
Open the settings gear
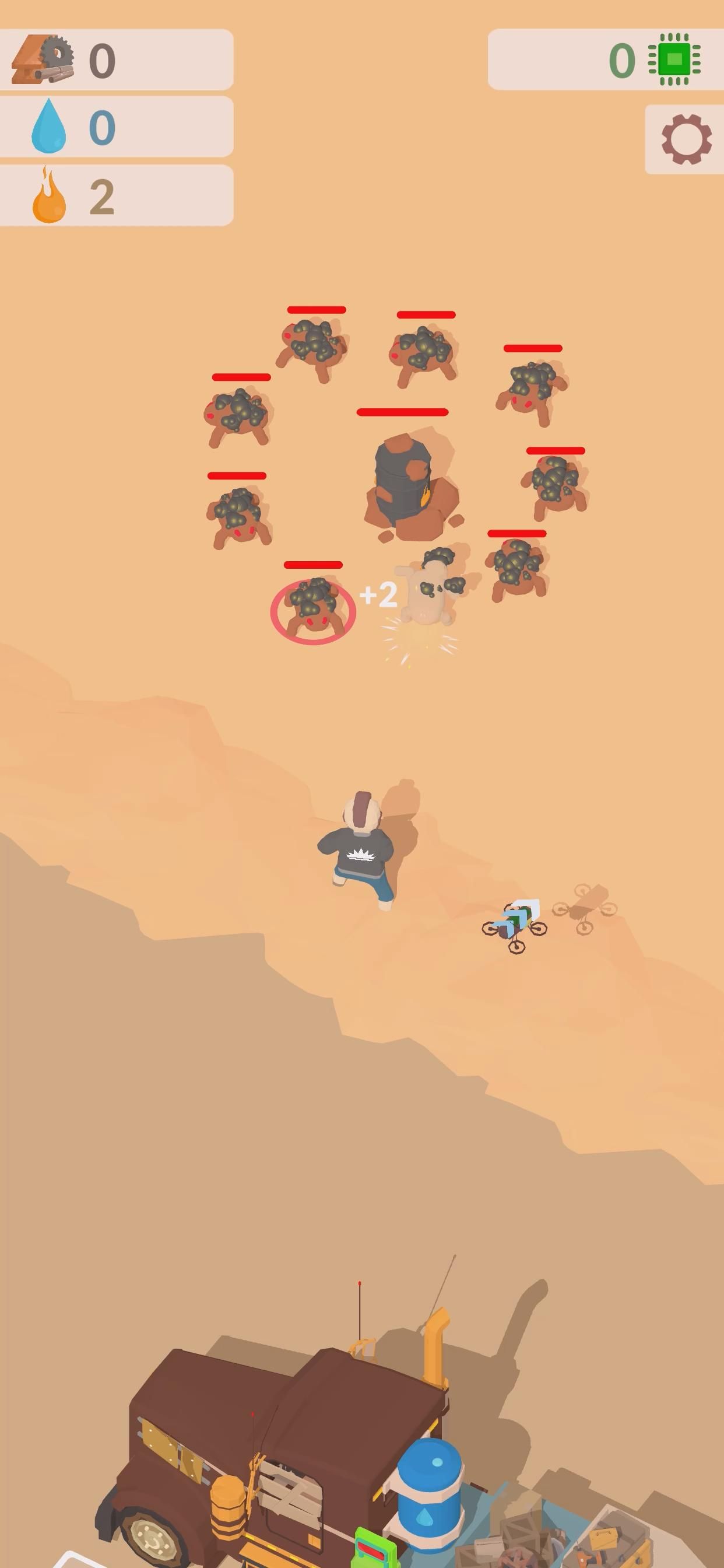point(686,139)
